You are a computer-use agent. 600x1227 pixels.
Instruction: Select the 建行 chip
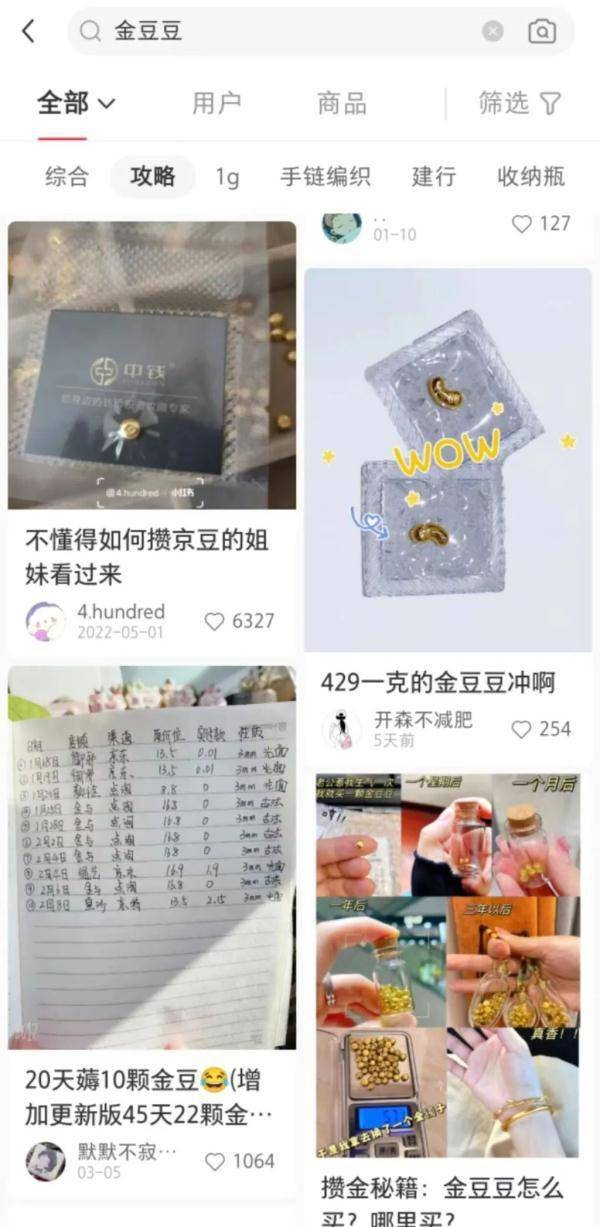pyautogui.click(x=434, y=177)
